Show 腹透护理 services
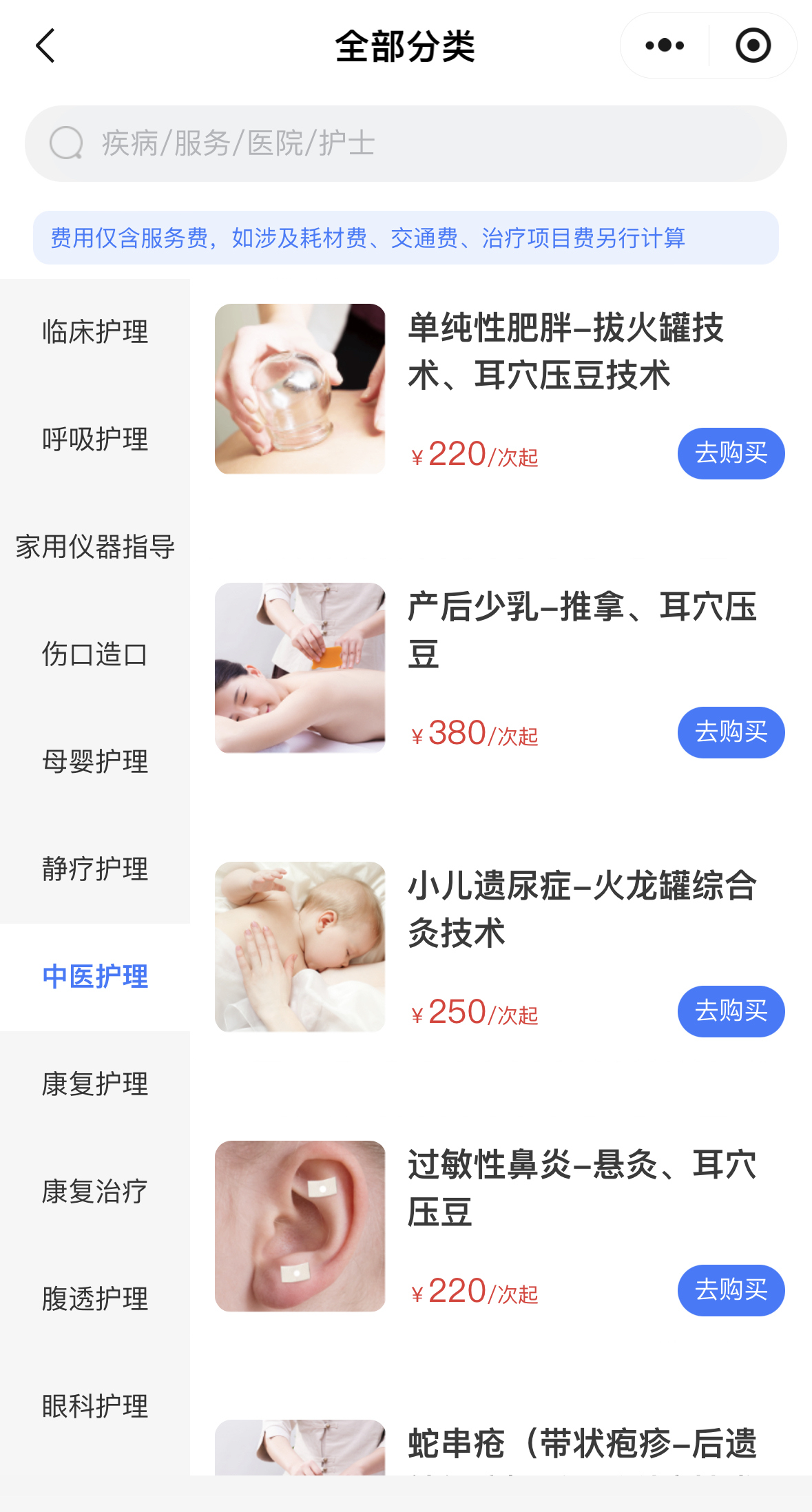The height and width of the screenshot is (1512, 812). tap(95, 1299)
